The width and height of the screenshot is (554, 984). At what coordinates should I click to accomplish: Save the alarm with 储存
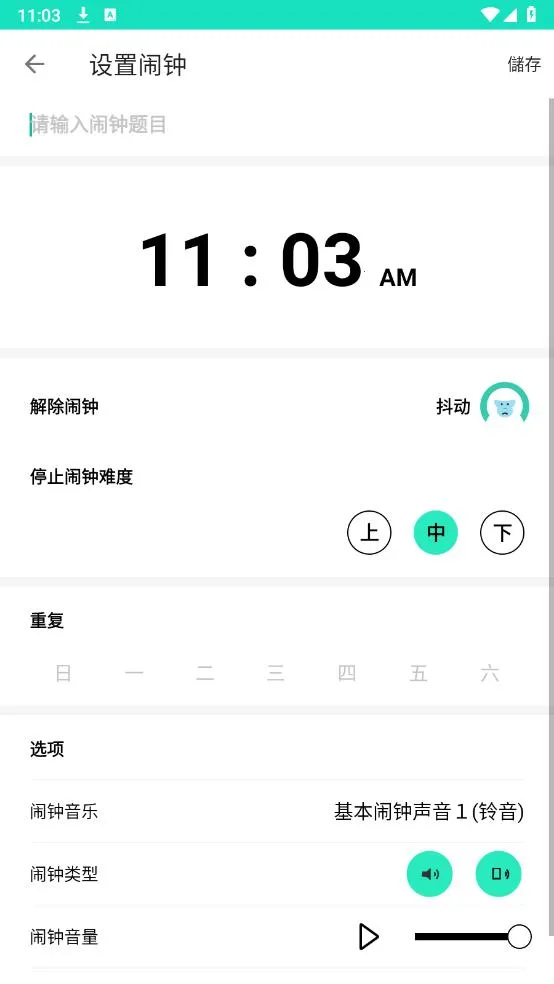click(x=524, y=64)
